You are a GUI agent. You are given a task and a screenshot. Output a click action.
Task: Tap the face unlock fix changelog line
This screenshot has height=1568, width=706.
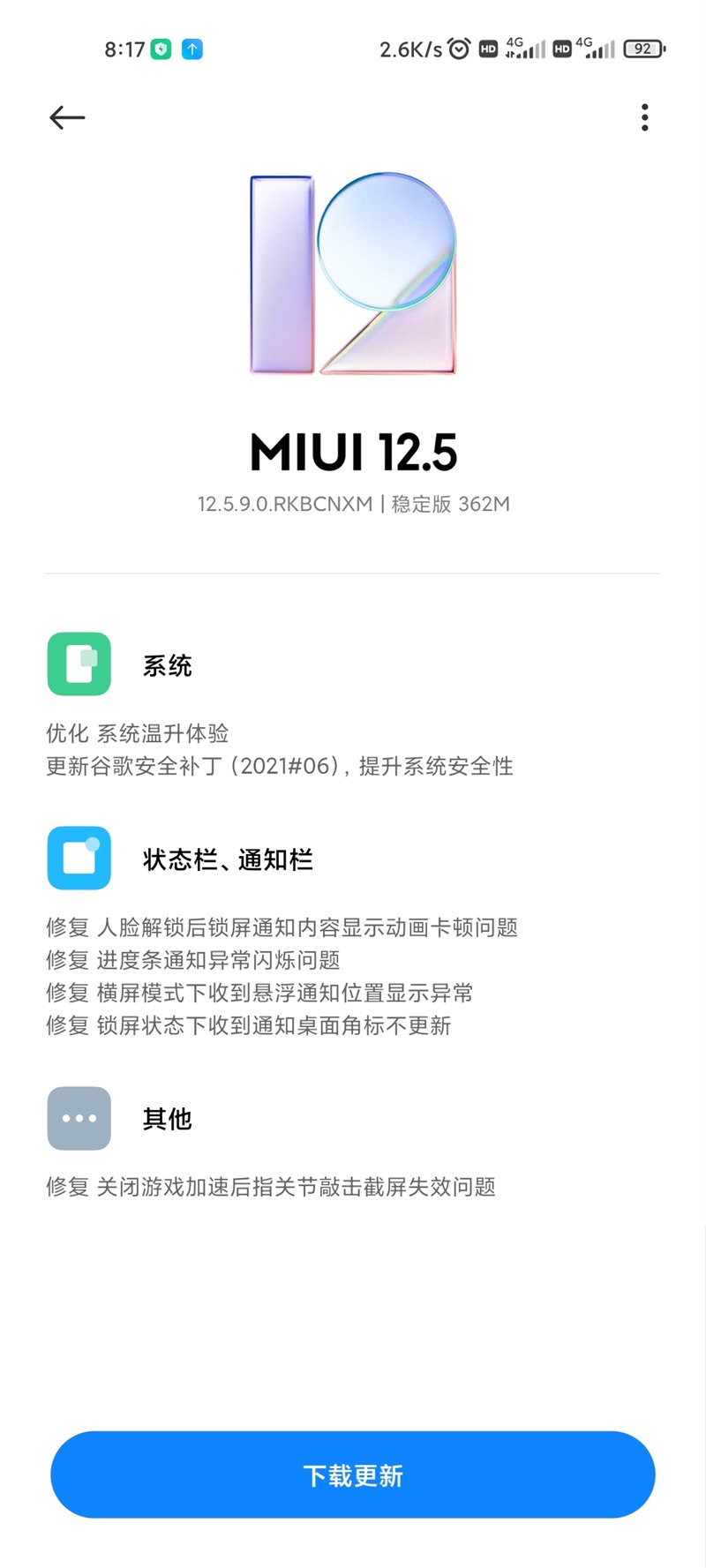click(x=282, y=927)
